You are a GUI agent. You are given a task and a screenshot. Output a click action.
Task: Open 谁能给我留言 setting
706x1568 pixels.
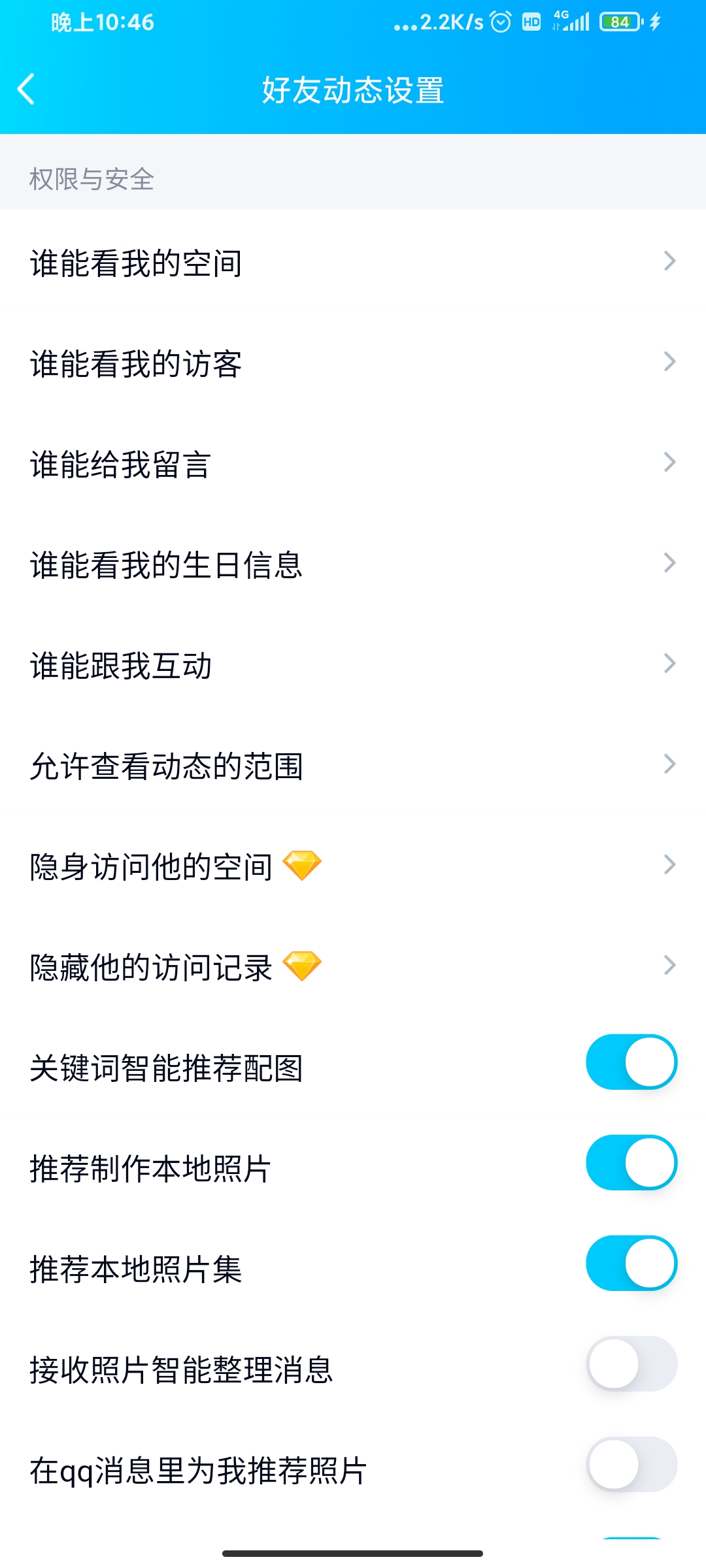tap(353, 464)
